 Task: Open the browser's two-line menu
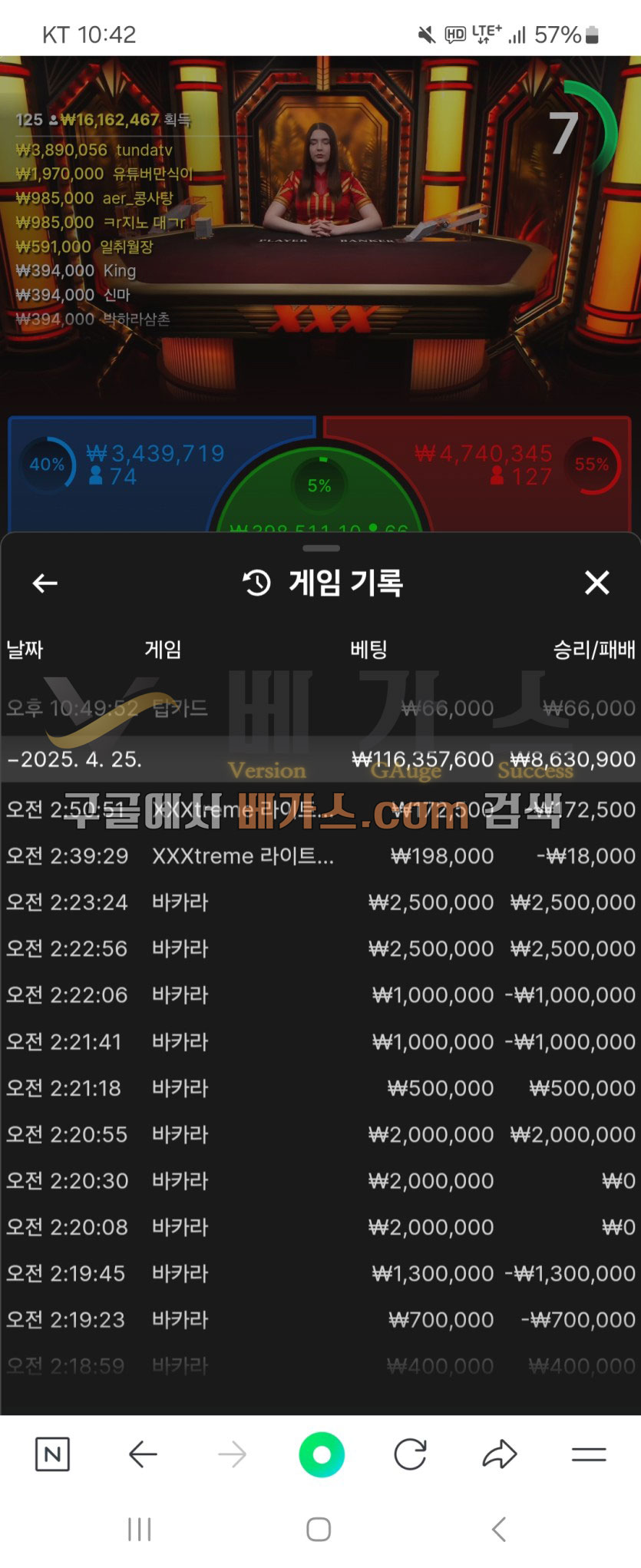589,1454
